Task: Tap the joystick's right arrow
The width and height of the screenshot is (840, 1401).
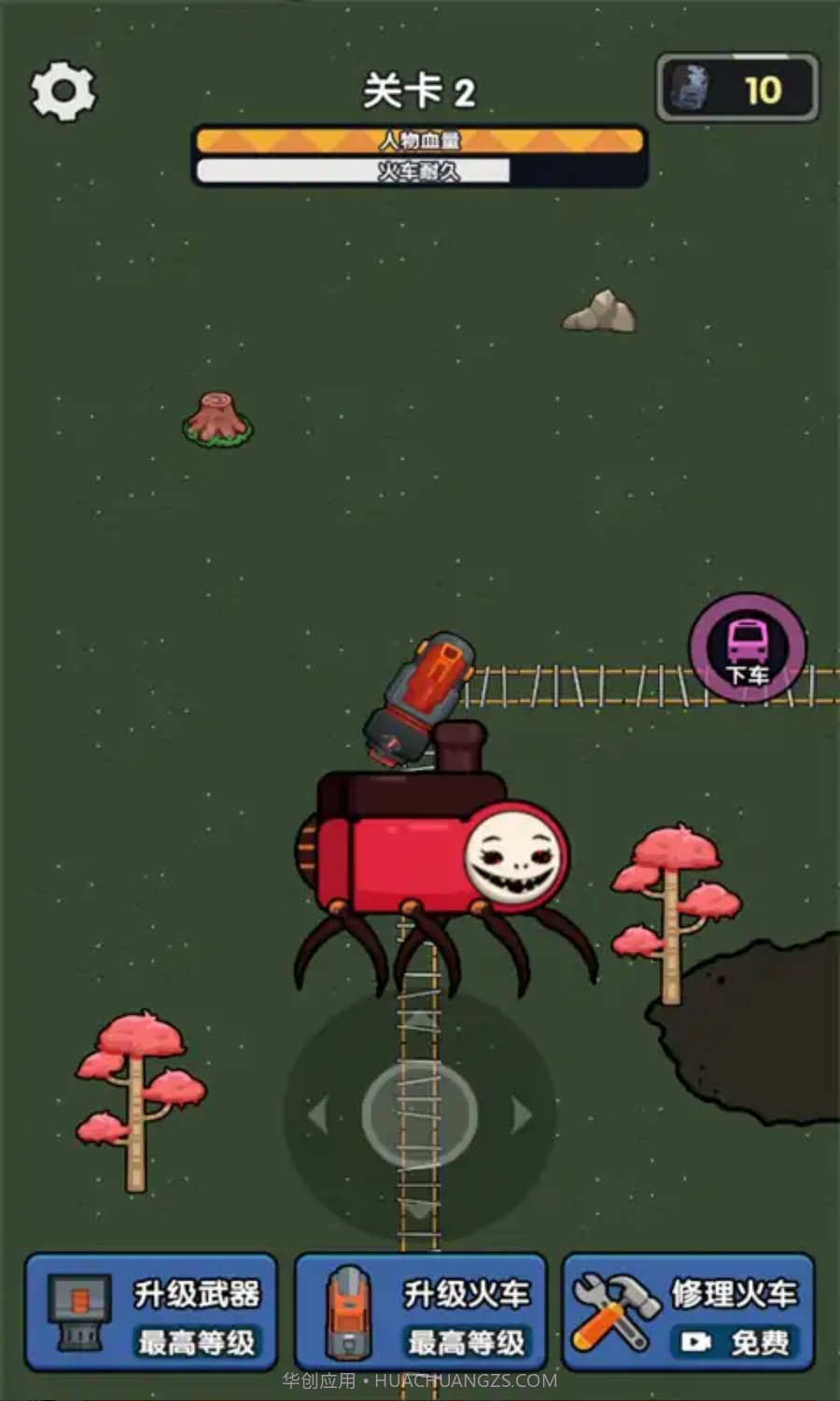Action: pyautogui.click(x=522, y=1114)
